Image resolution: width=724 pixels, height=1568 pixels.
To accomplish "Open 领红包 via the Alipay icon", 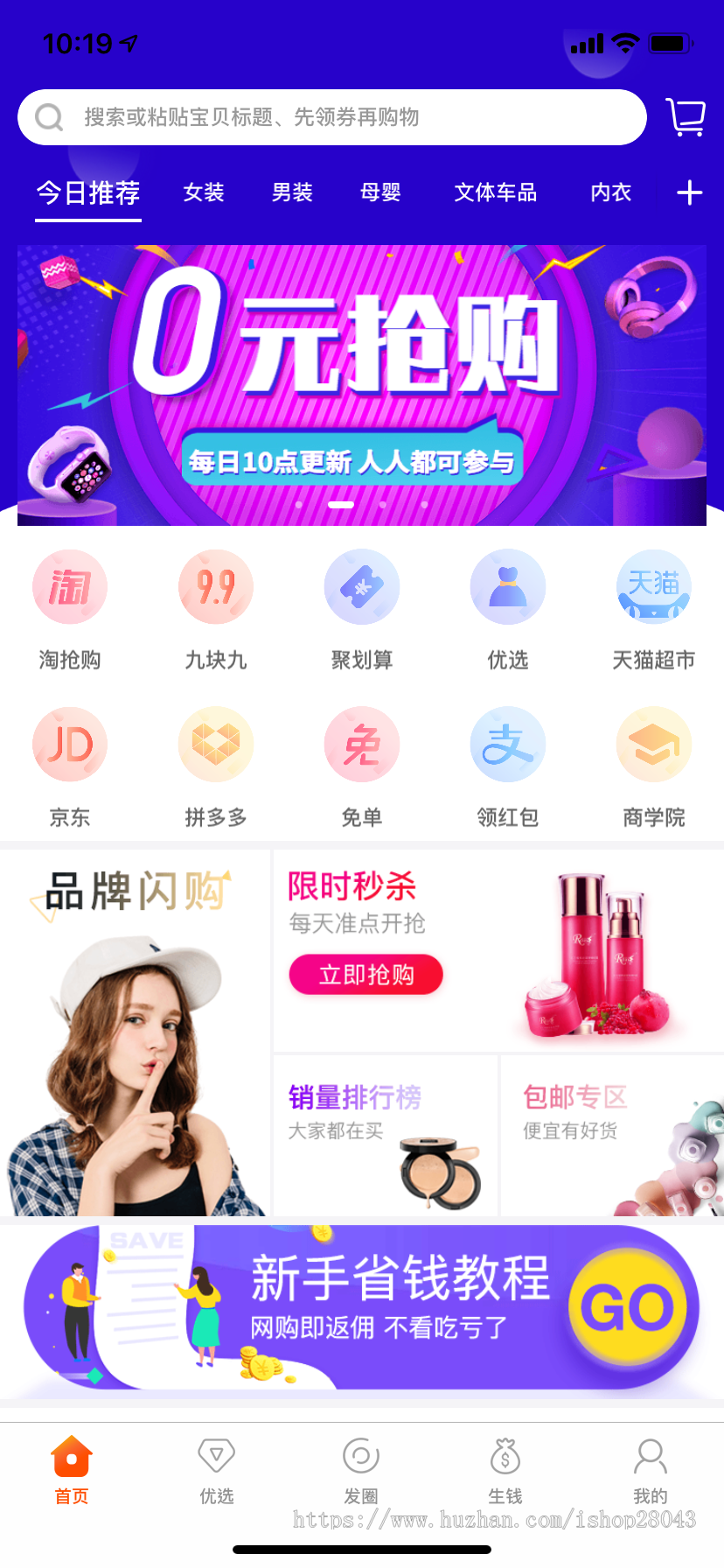I will click(508, 743).
